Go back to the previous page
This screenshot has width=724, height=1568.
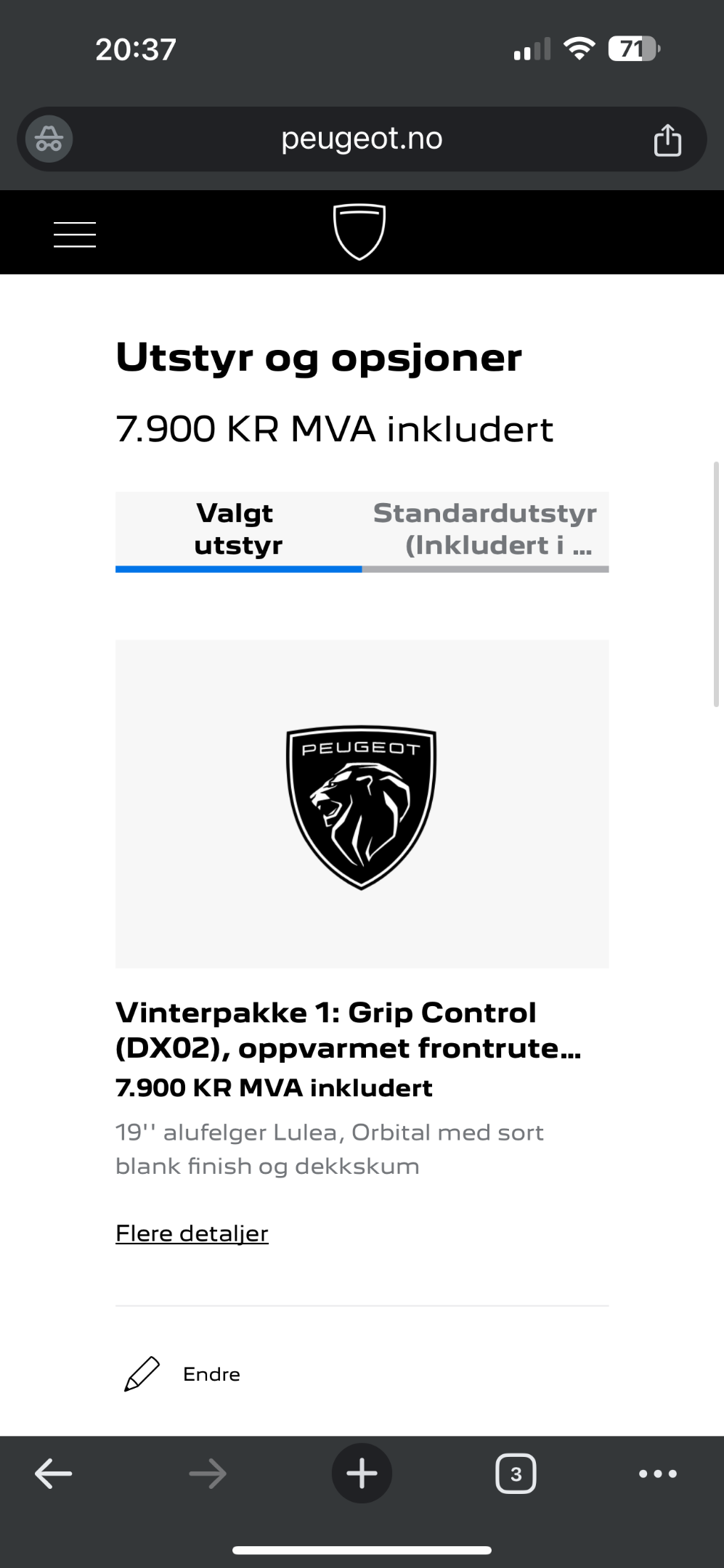point(54,1474)
